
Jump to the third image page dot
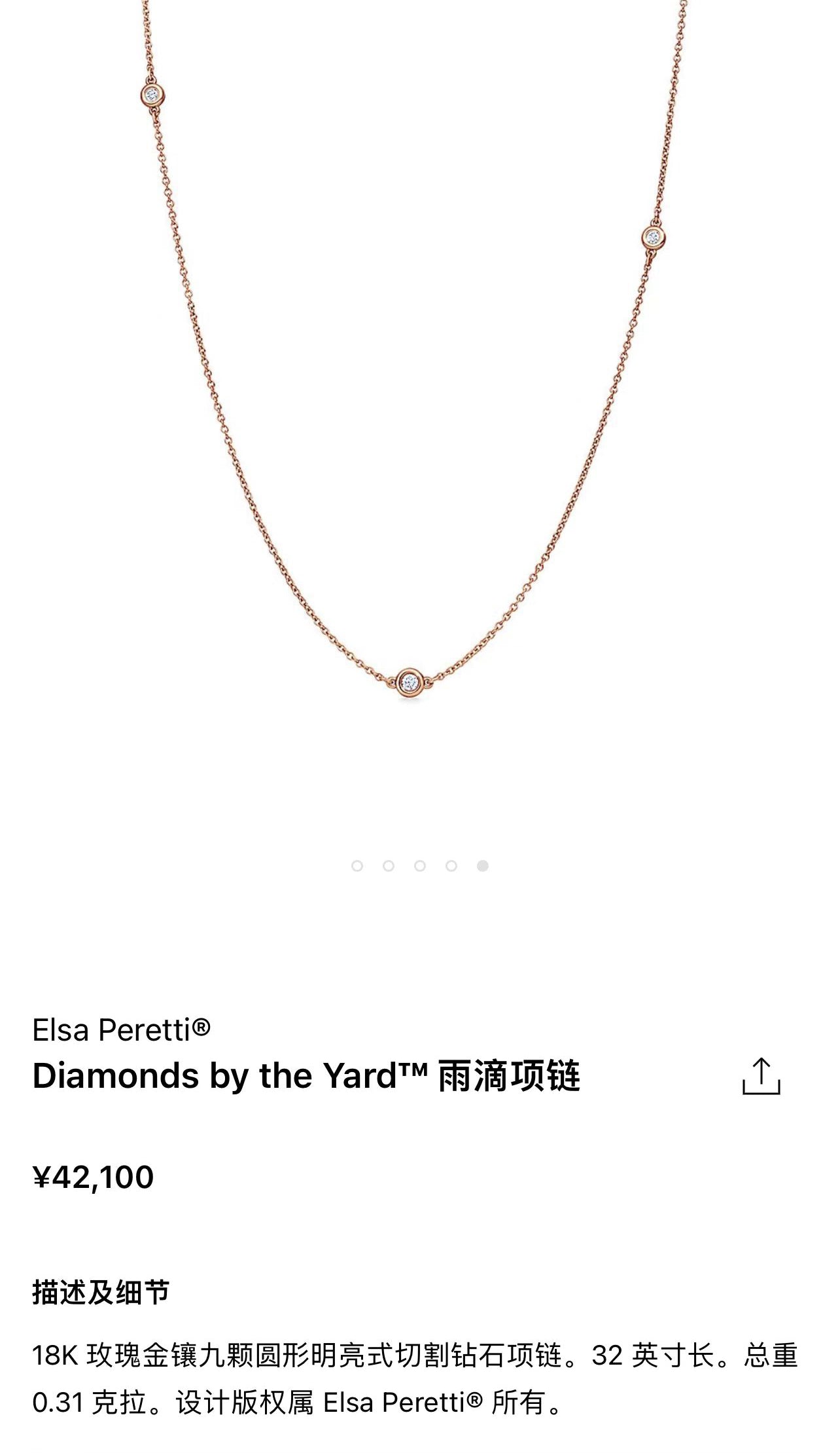[420, 866]
